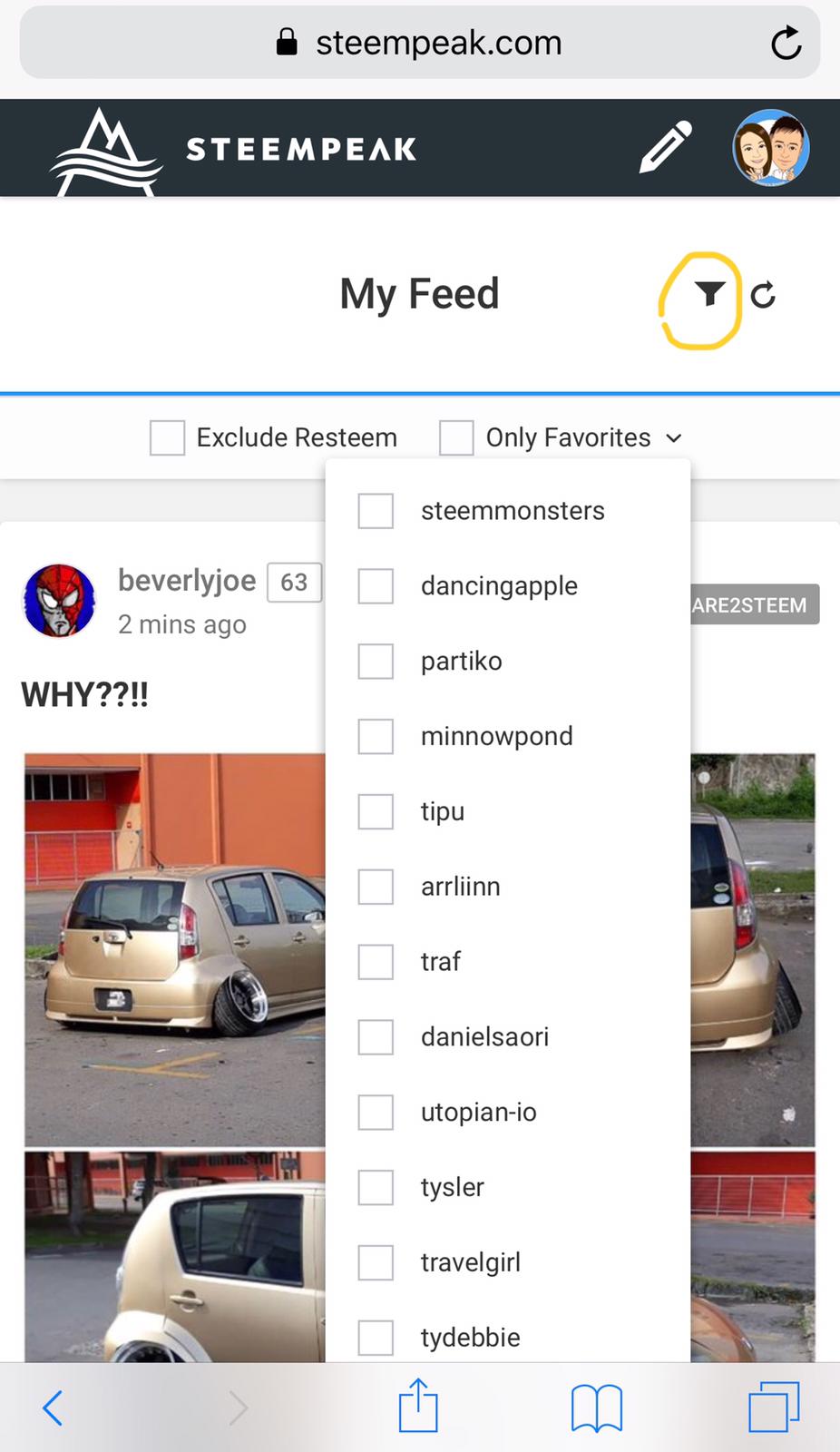The width and height of the screenshot is (840, 1452).
Task: Open the profile avatar menu
Action: 770,148
